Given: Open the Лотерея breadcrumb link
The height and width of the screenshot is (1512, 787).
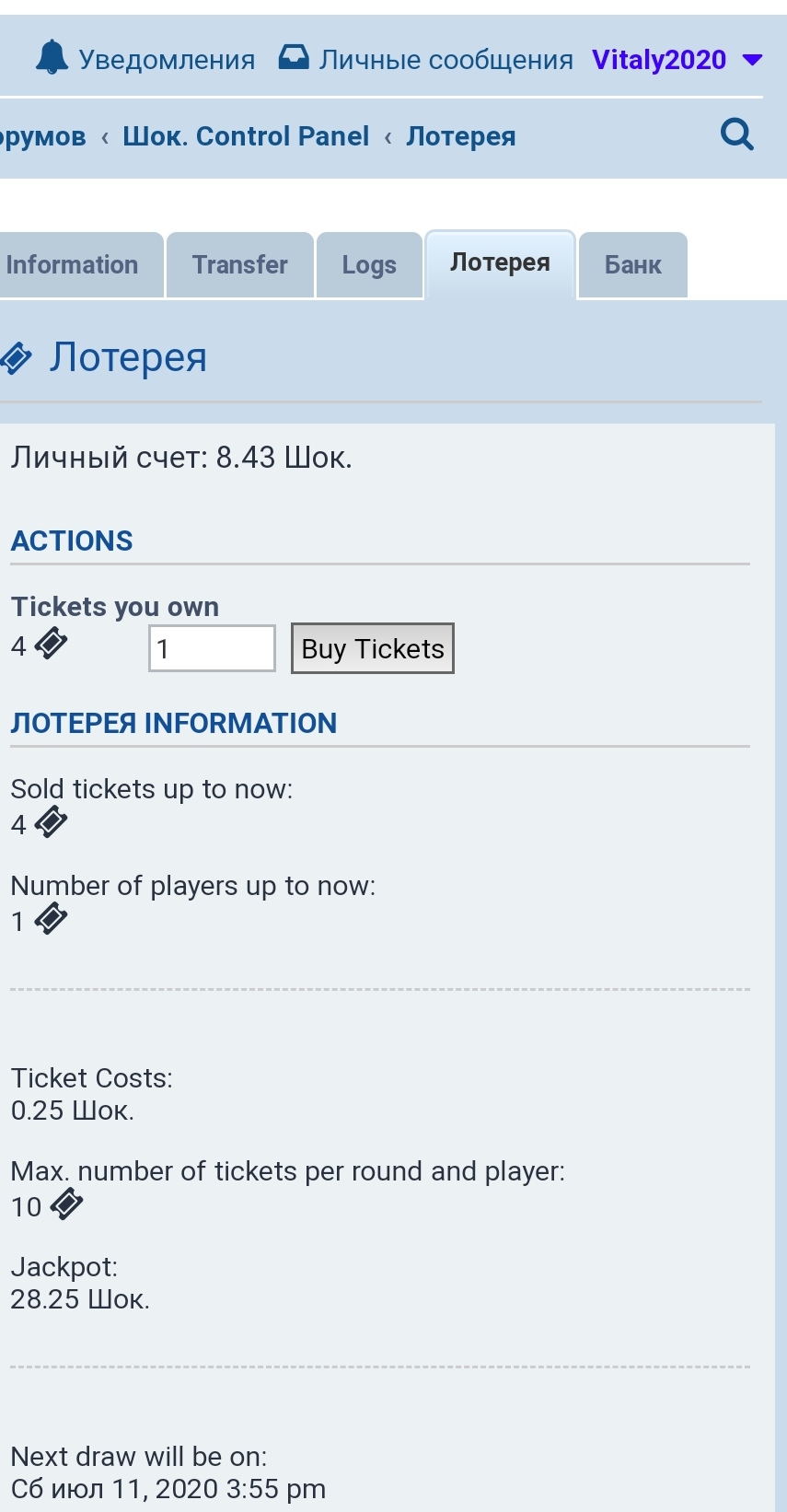Looking at the screenshot, I should 460,136.
